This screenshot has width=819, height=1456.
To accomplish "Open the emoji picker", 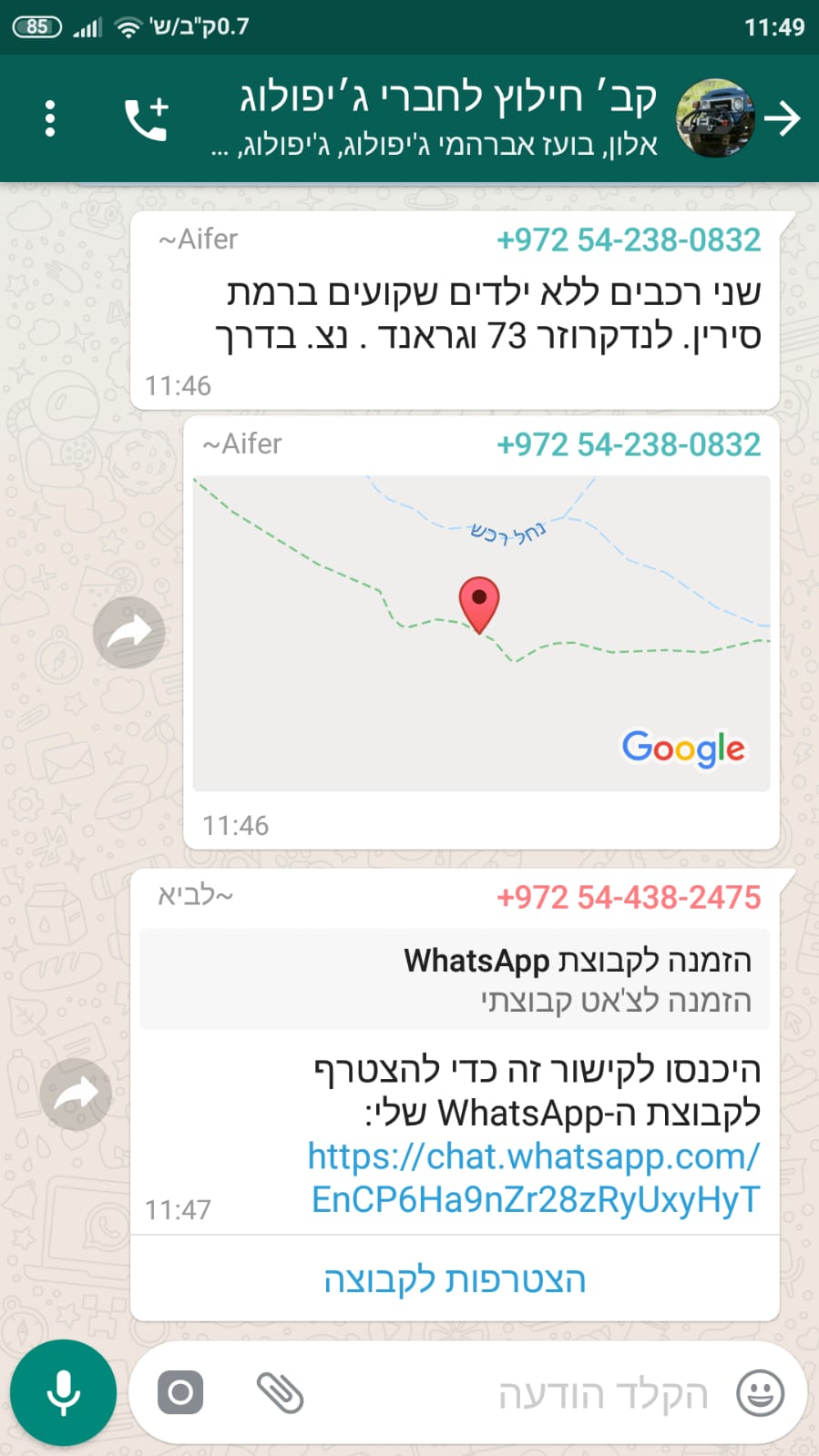I will (x=760, y=1392).
